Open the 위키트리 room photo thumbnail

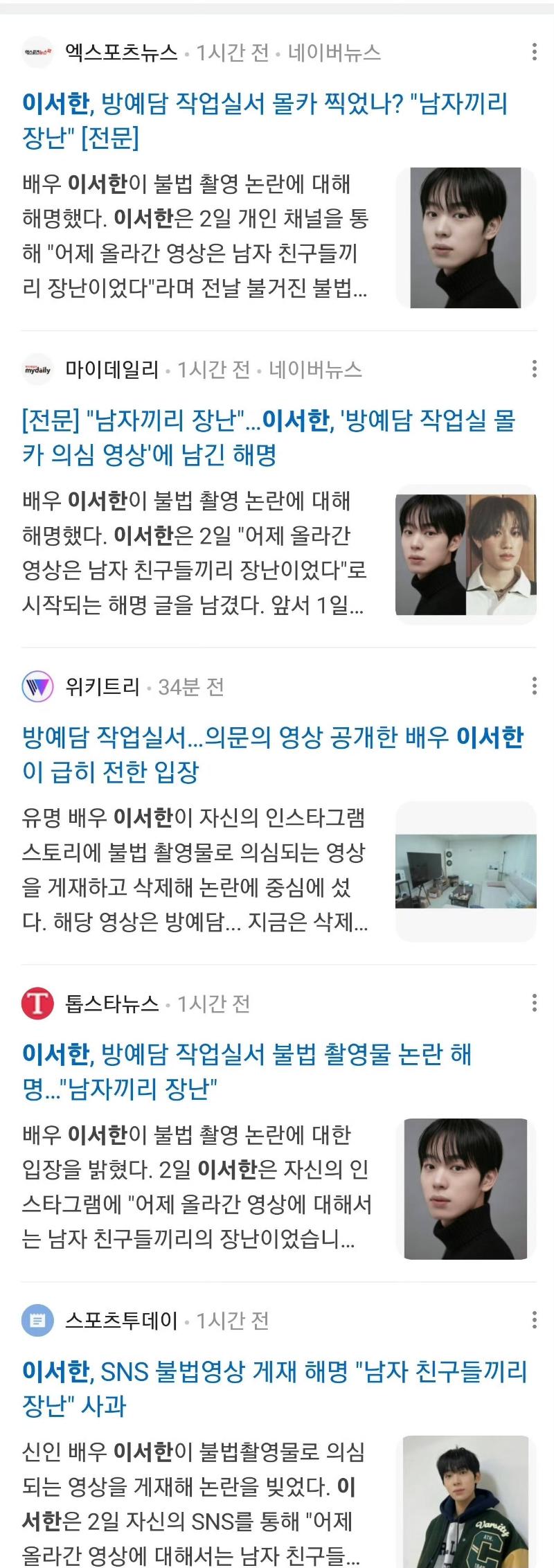point(465,871)
